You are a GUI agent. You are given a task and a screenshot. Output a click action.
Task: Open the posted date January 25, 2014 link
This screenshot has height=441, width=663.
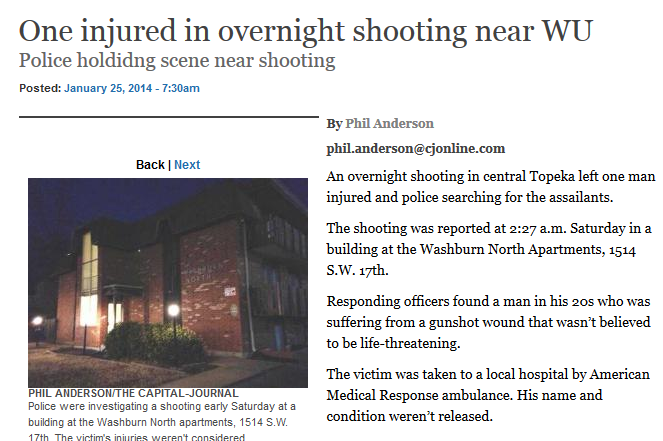coord(132,88)
